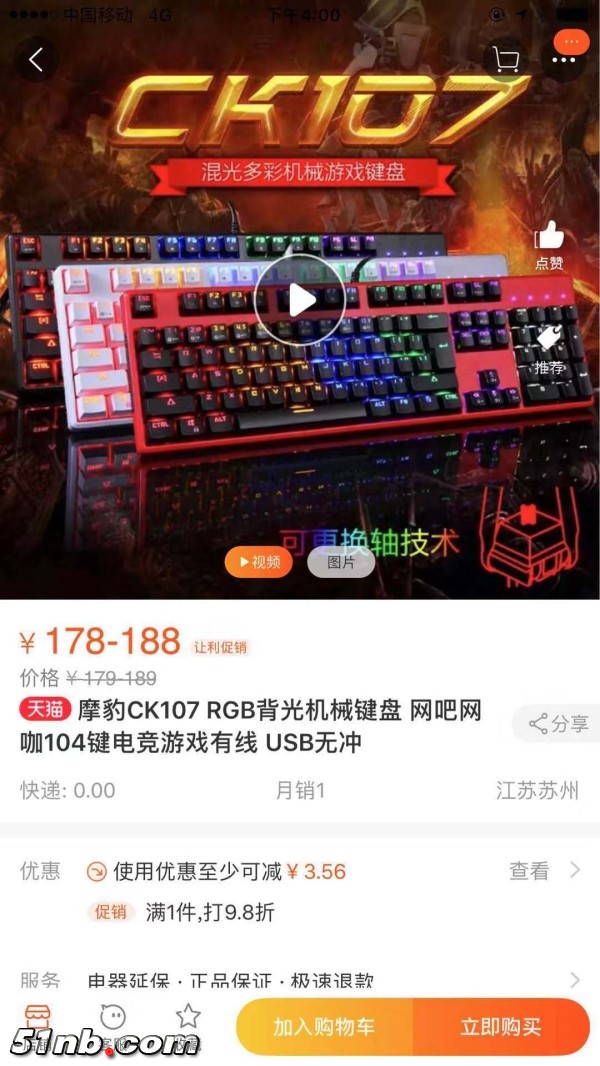Open the shop storefront icon

tap(37, 1018)
